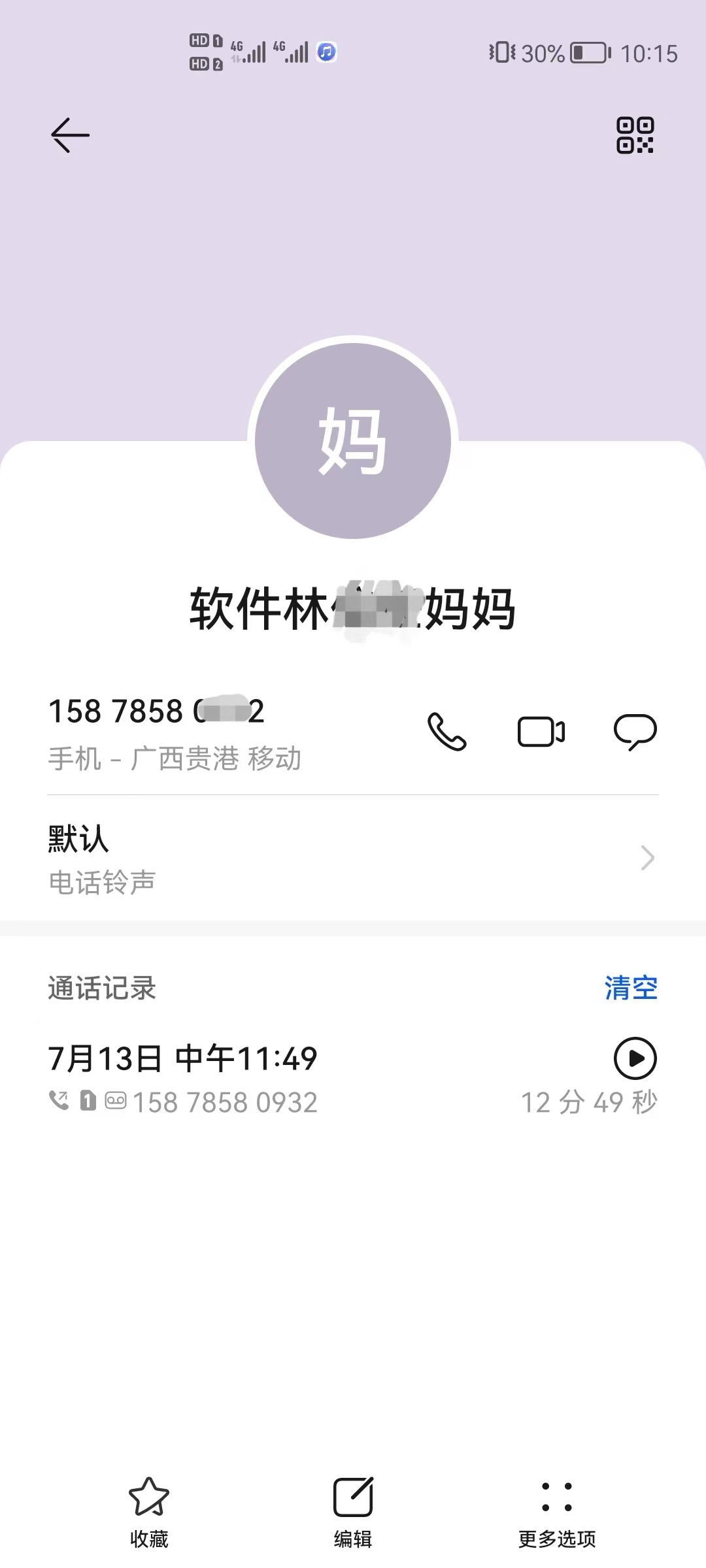Open the contact QR code icon
The image size is (706, 1568).
coord(635,135)
